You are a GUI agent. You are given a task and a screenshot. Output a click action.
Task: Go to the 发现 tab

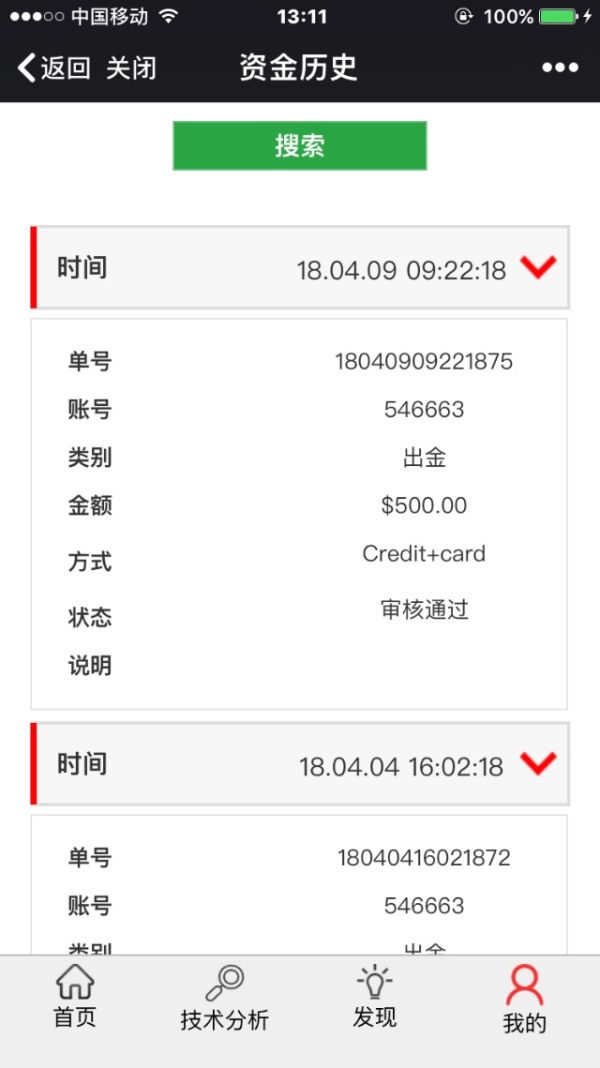tap(375, 998)
